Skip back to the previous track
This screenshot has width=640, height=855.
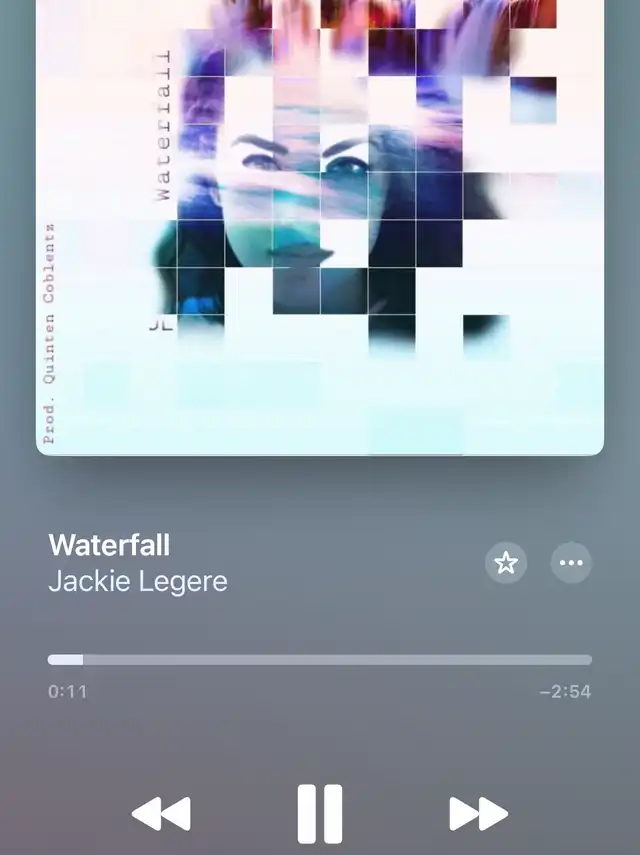(161, 814)
